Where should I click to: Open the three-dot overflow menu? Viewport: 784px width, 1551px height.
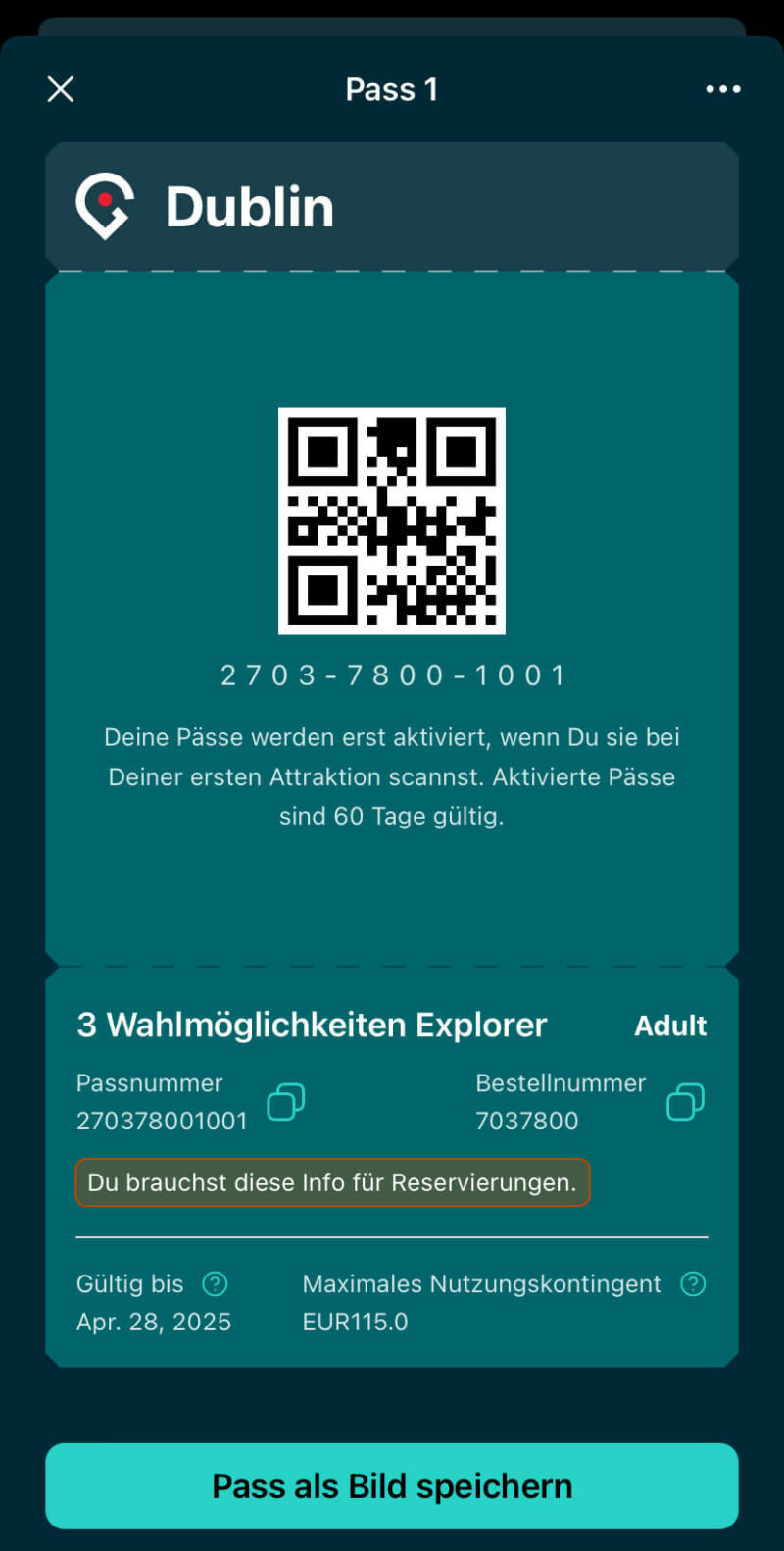tap(722, 89)
